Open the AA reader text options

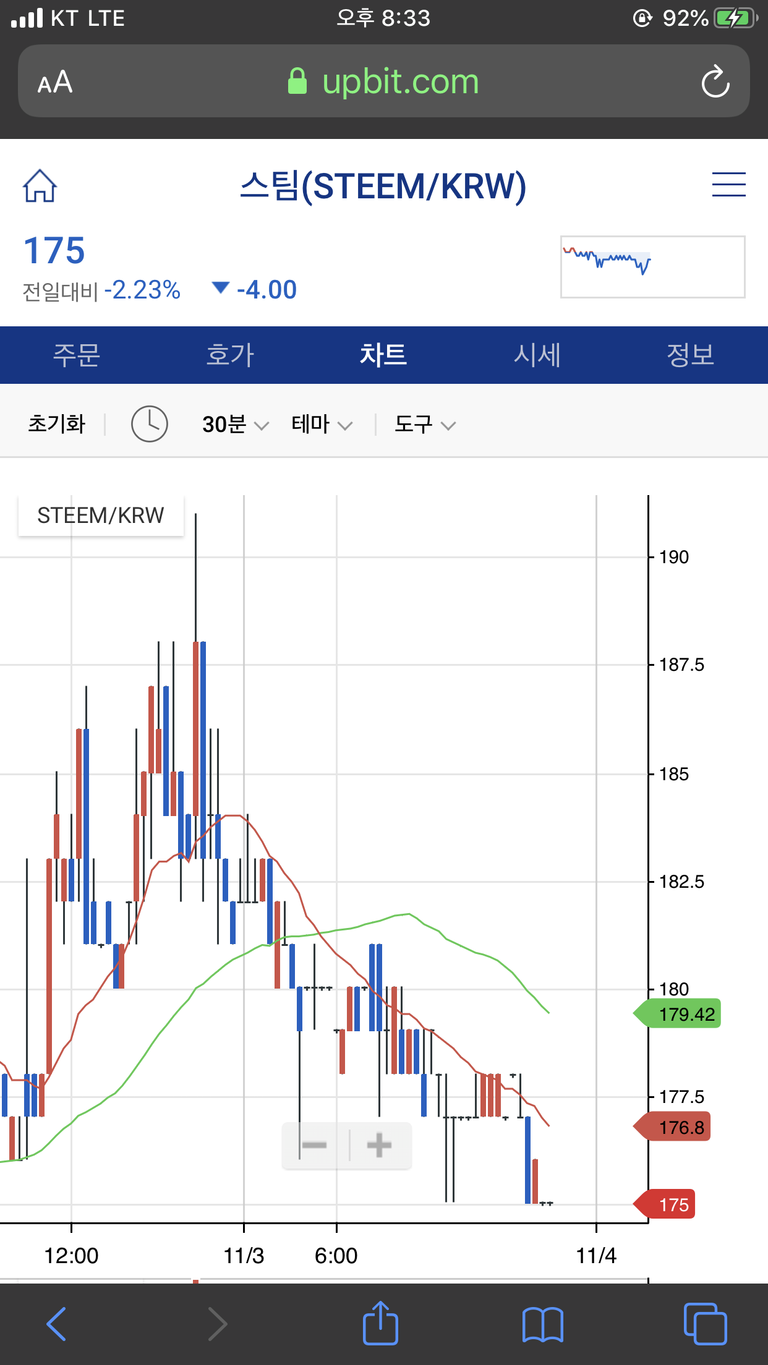point(55,82)
